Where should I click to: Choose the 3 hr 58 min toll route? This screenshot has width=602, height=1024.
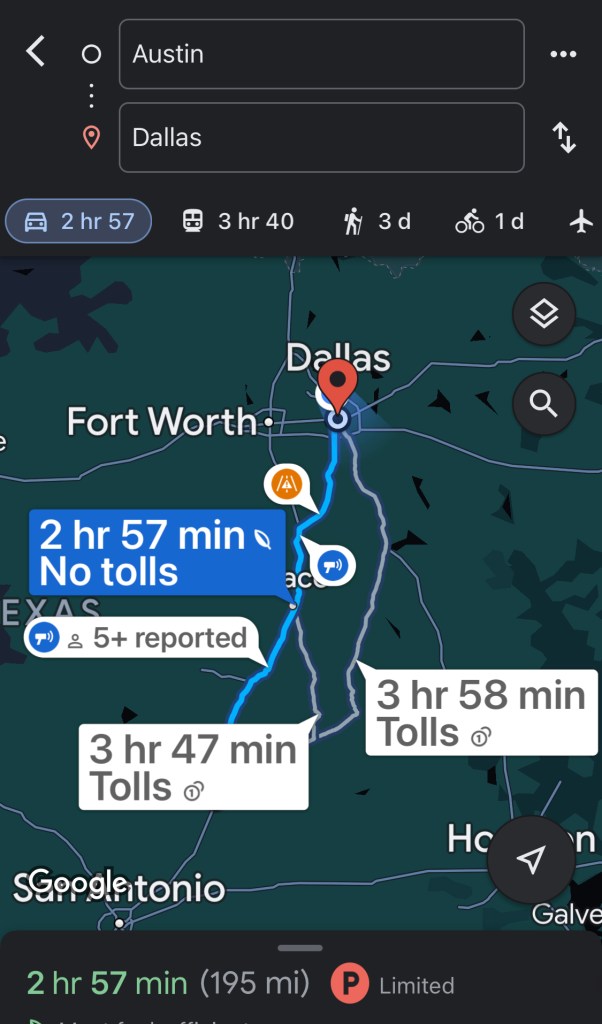click(x=480, y=713)
